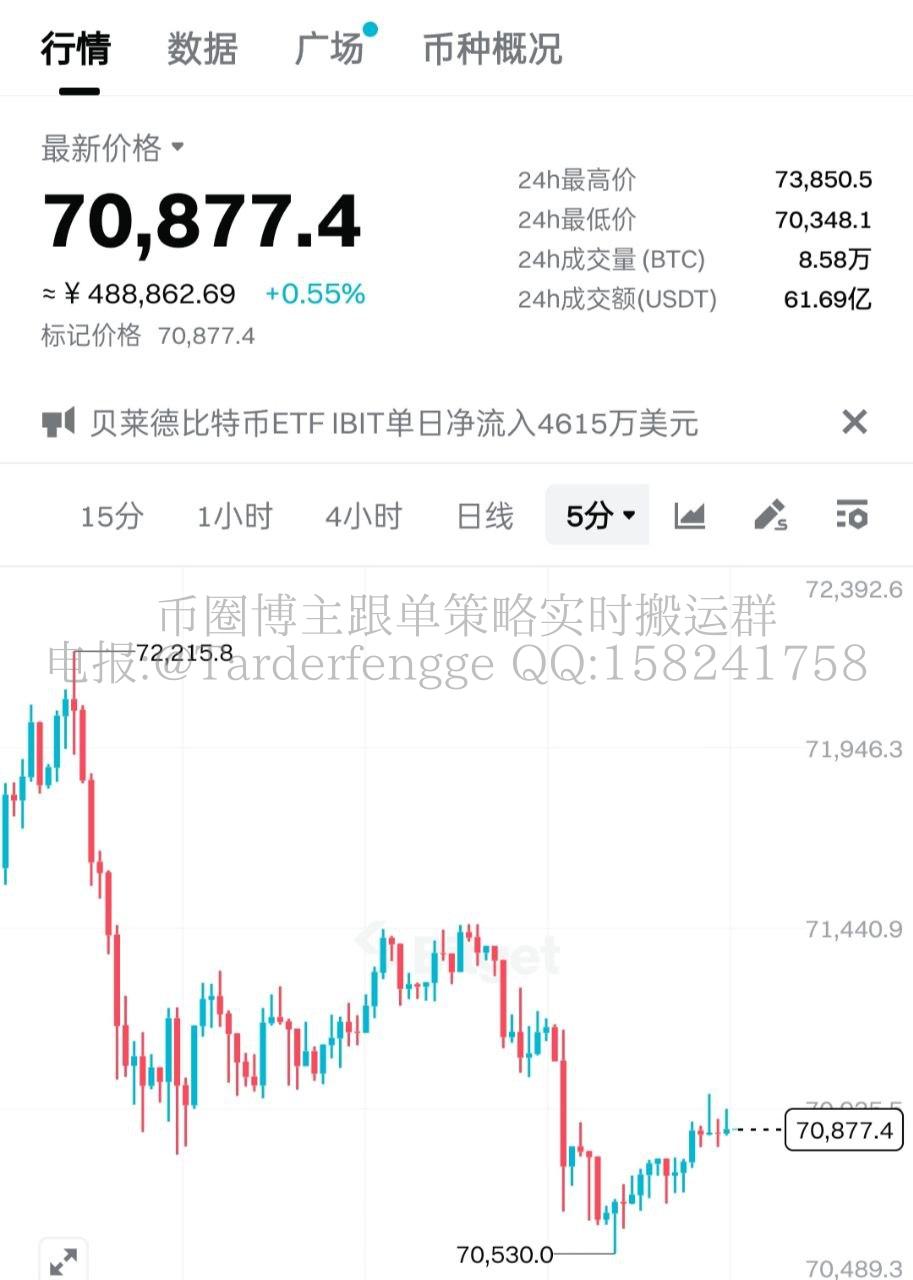The width and height of the screenshot is (913, 1280).
Task: Select the 15分 chart interval
Action: point(112,516)
